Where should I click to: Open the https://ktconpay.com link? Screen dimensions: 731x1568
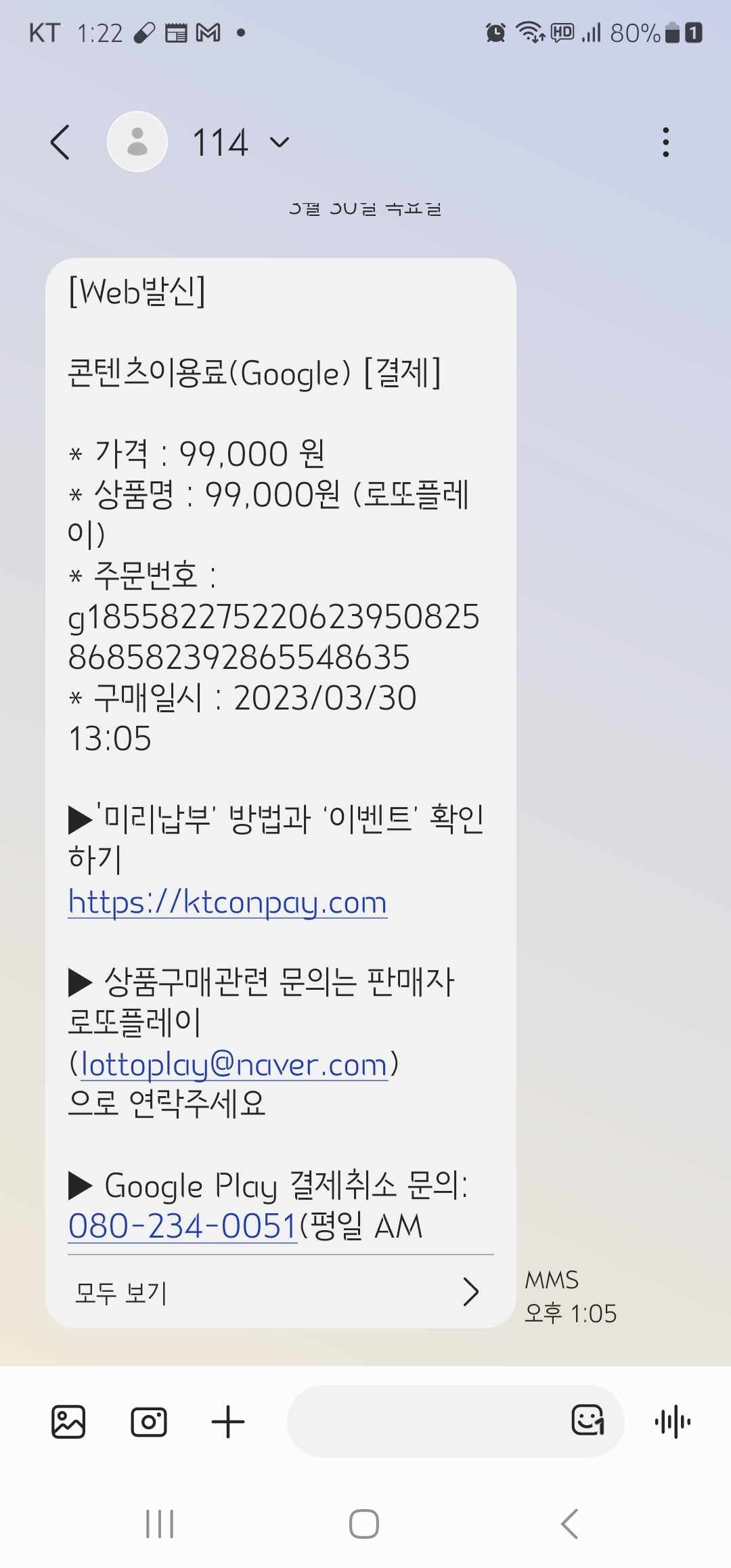pos(227,902)
